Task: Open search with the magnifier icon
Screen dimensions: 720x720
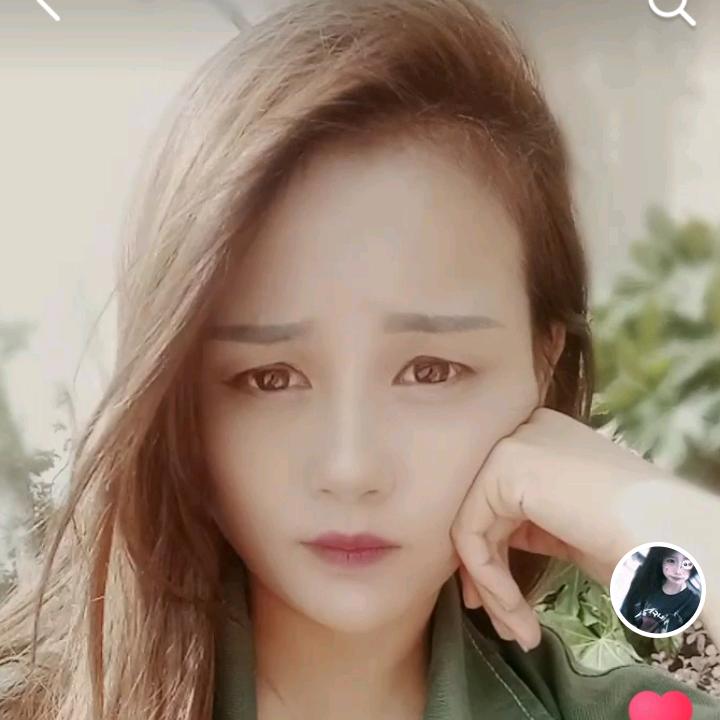Action: 670,9
